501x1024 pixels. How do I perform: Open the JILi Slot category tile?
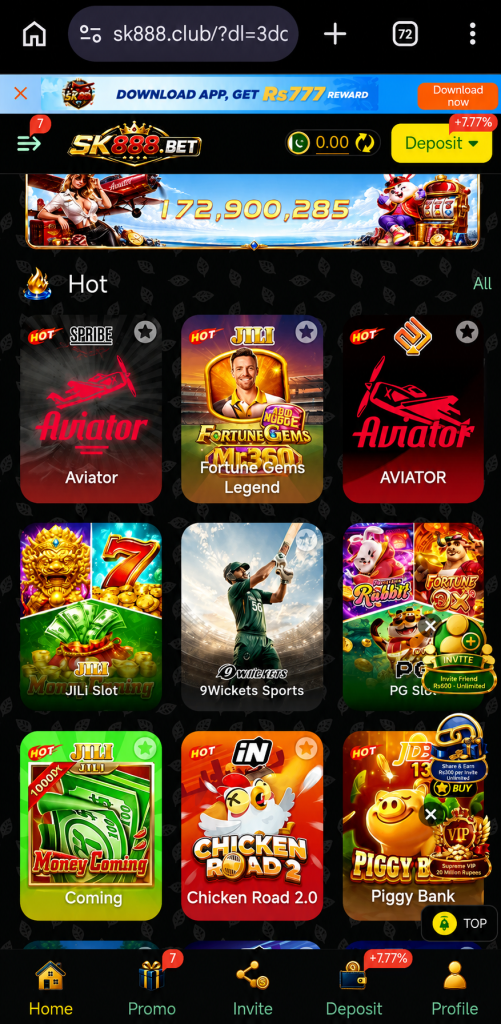[x=91, y=617]
